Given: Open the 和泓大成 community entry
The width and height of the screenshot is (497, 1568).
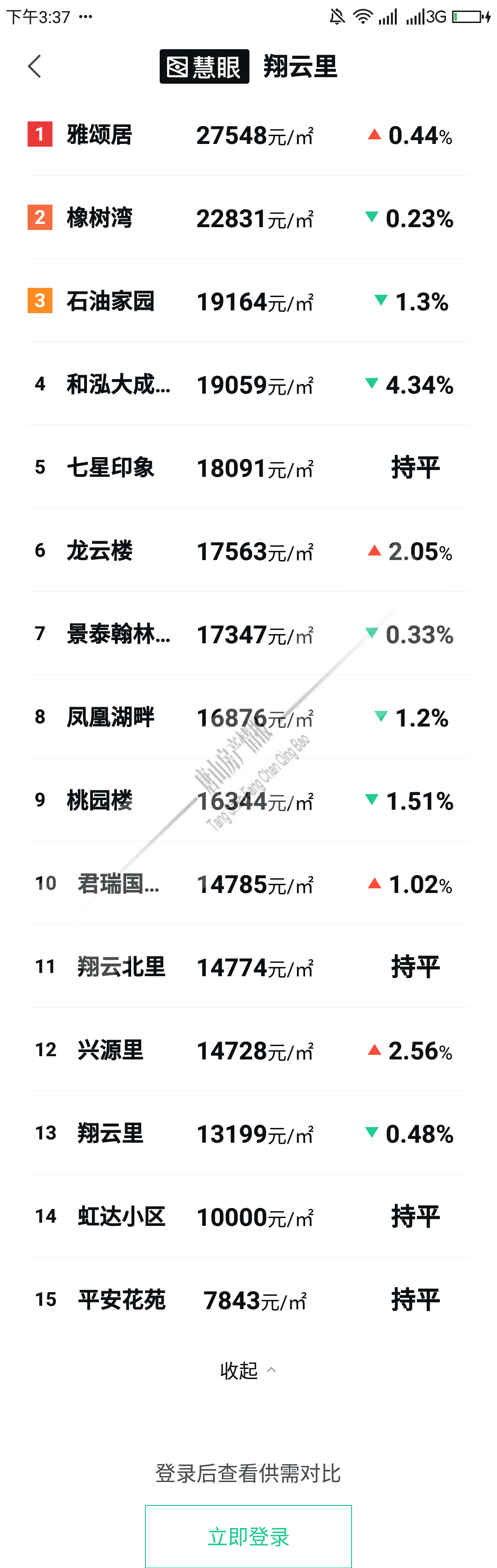Looking at the screenshot, I should coord(248,385).
